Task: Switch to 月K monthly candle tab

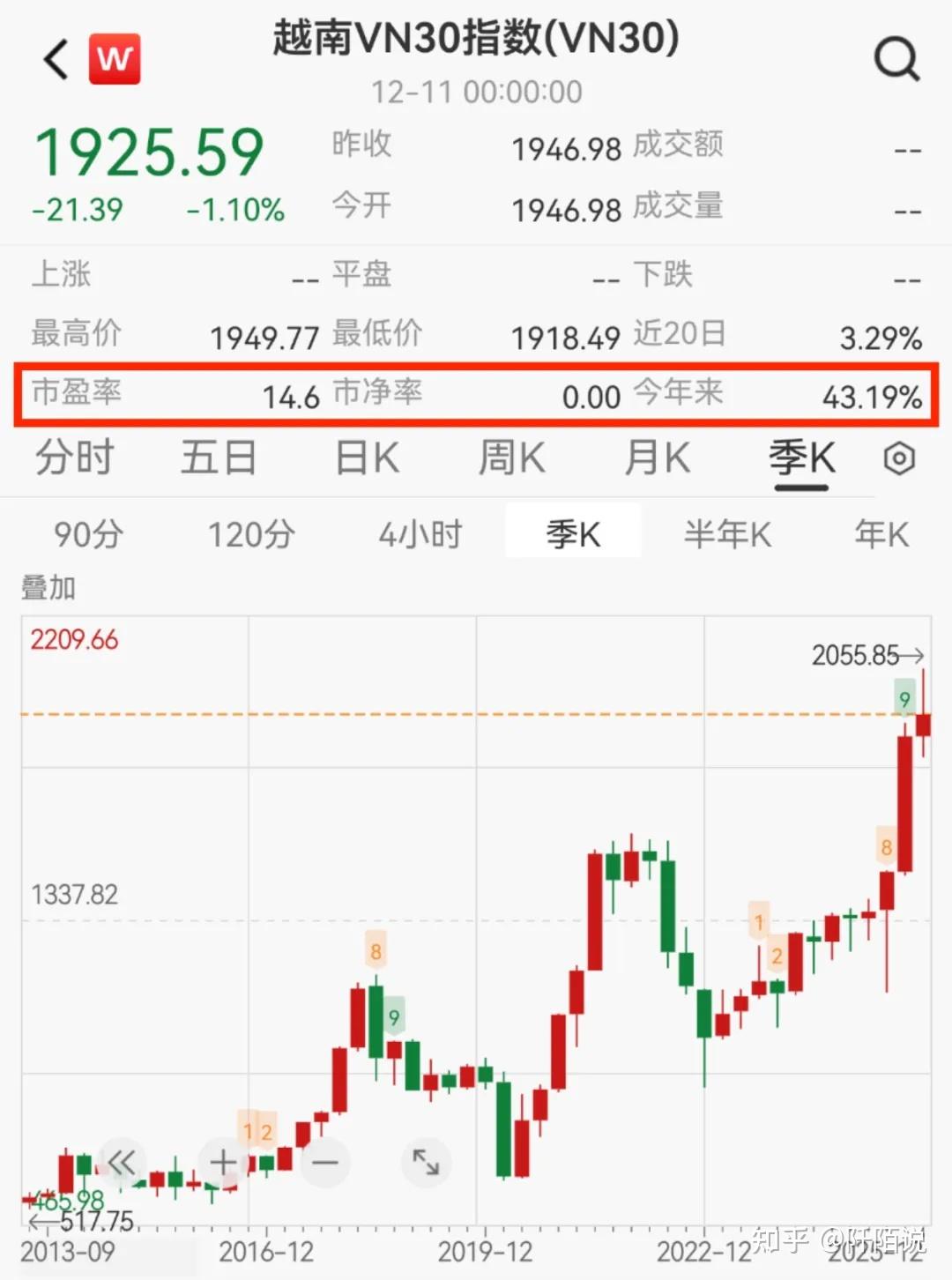Action: [x=656, y=458]
